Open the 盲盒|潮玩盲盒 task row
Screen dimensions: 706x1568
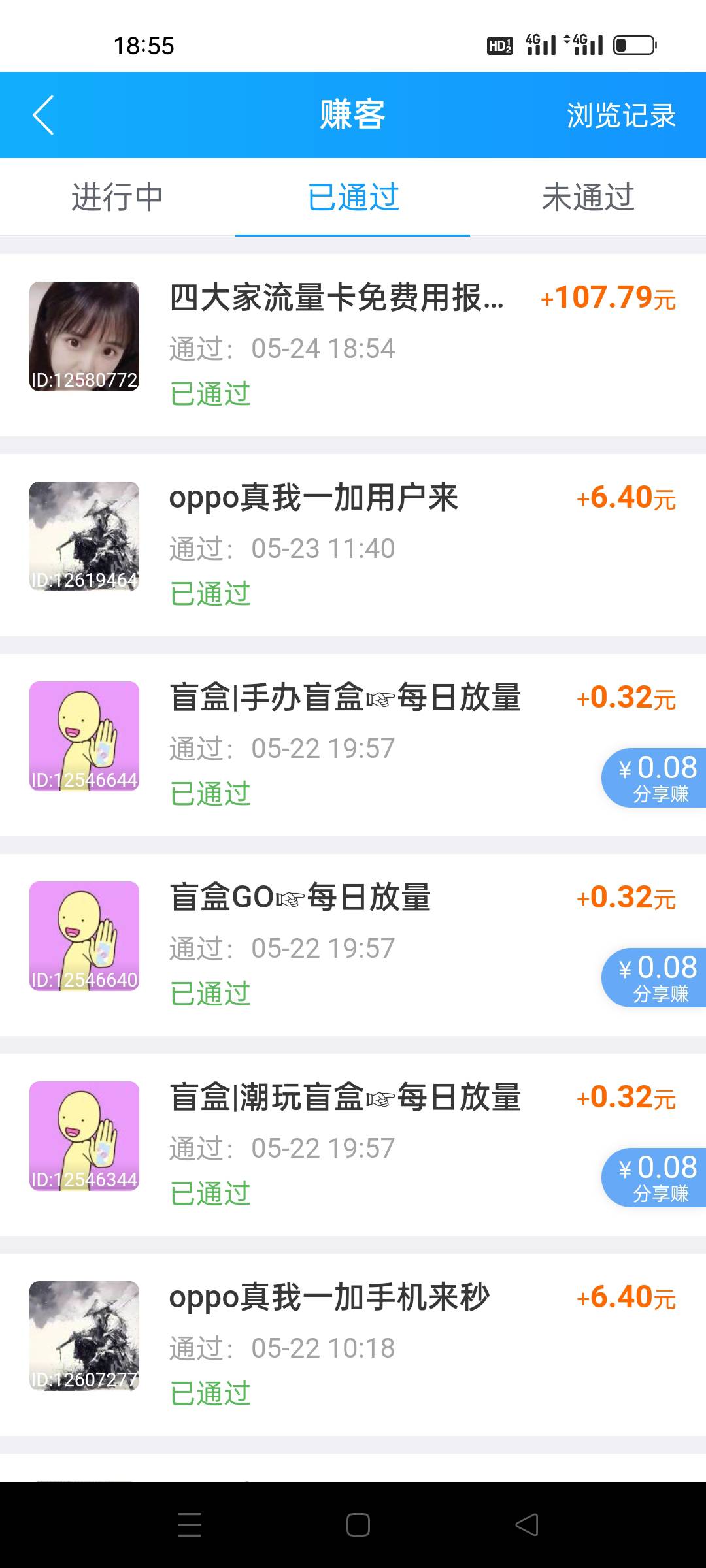353,1145
